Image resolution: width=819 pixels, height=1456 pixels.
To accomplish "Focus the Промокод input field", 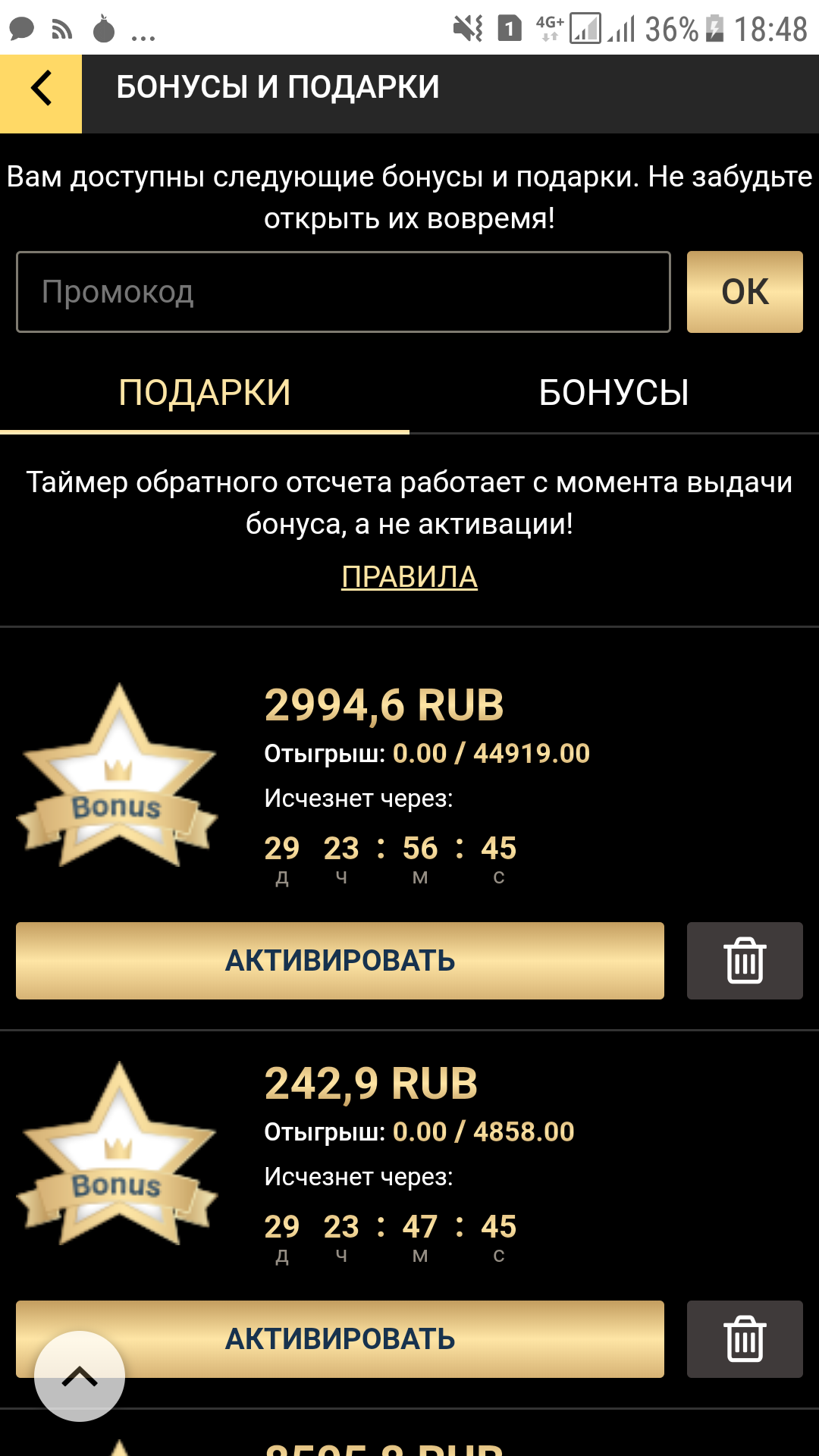I will pyautogui.click(x=343, y=292).
